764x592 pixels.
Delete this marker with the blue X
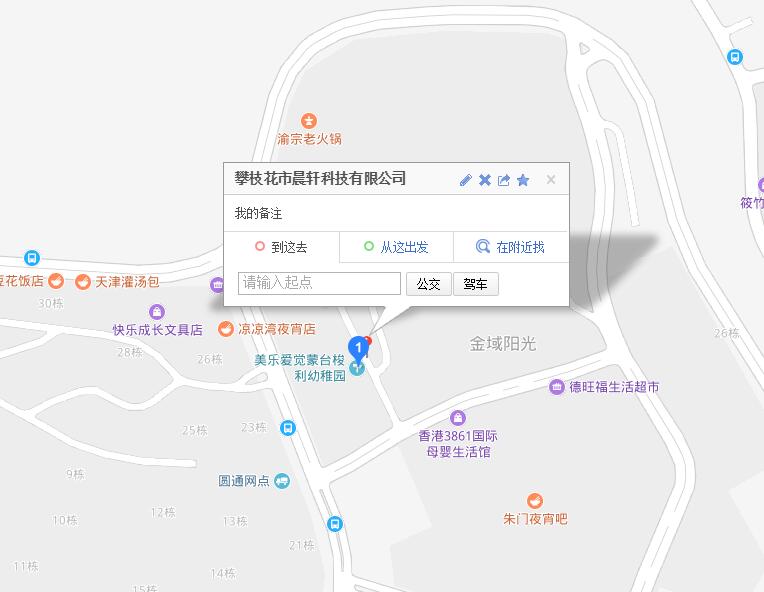485,180
